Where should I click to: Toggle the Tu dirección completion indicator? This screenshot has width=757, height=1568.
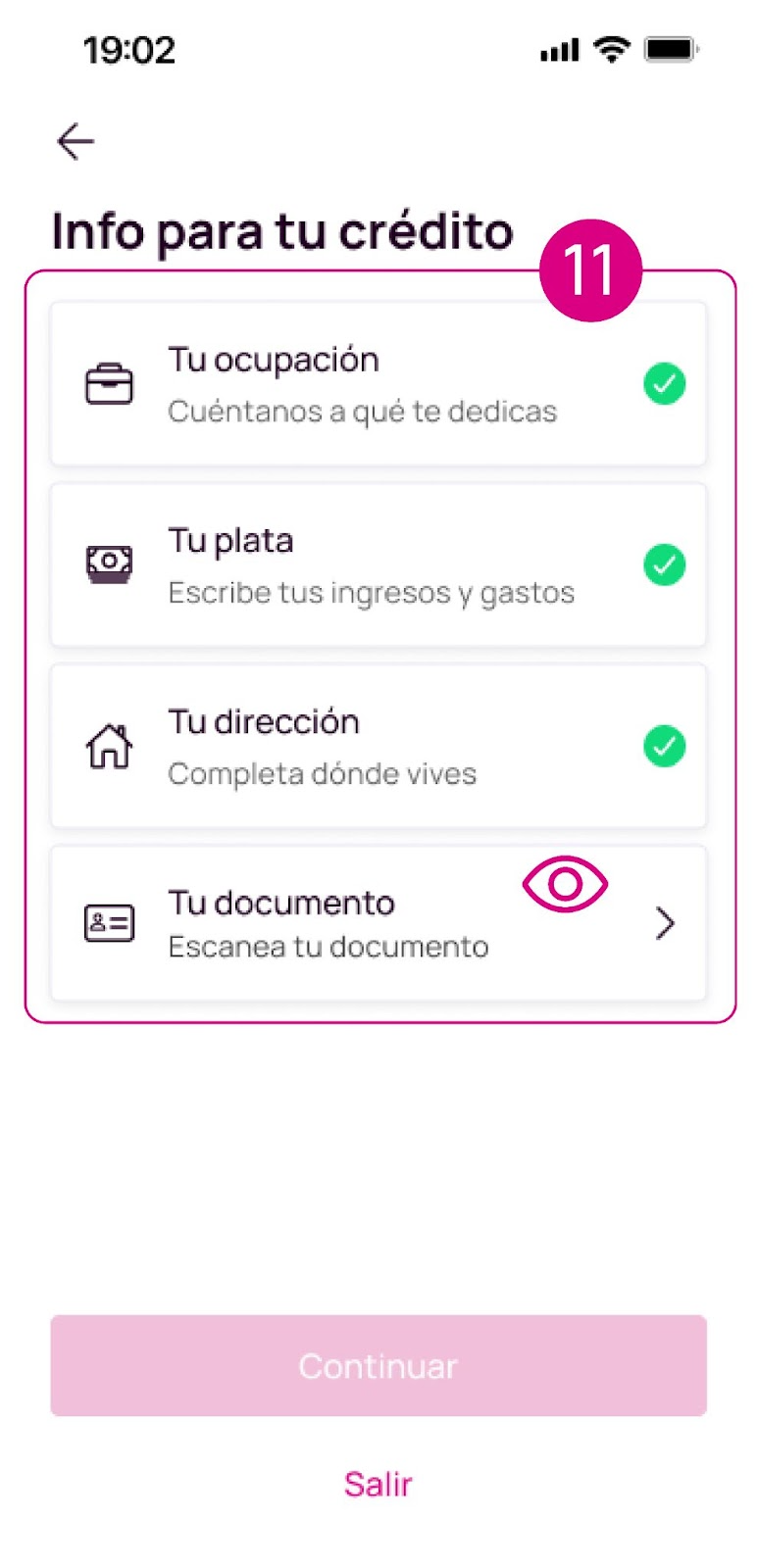pyautogui.click(x=664, y=746)
